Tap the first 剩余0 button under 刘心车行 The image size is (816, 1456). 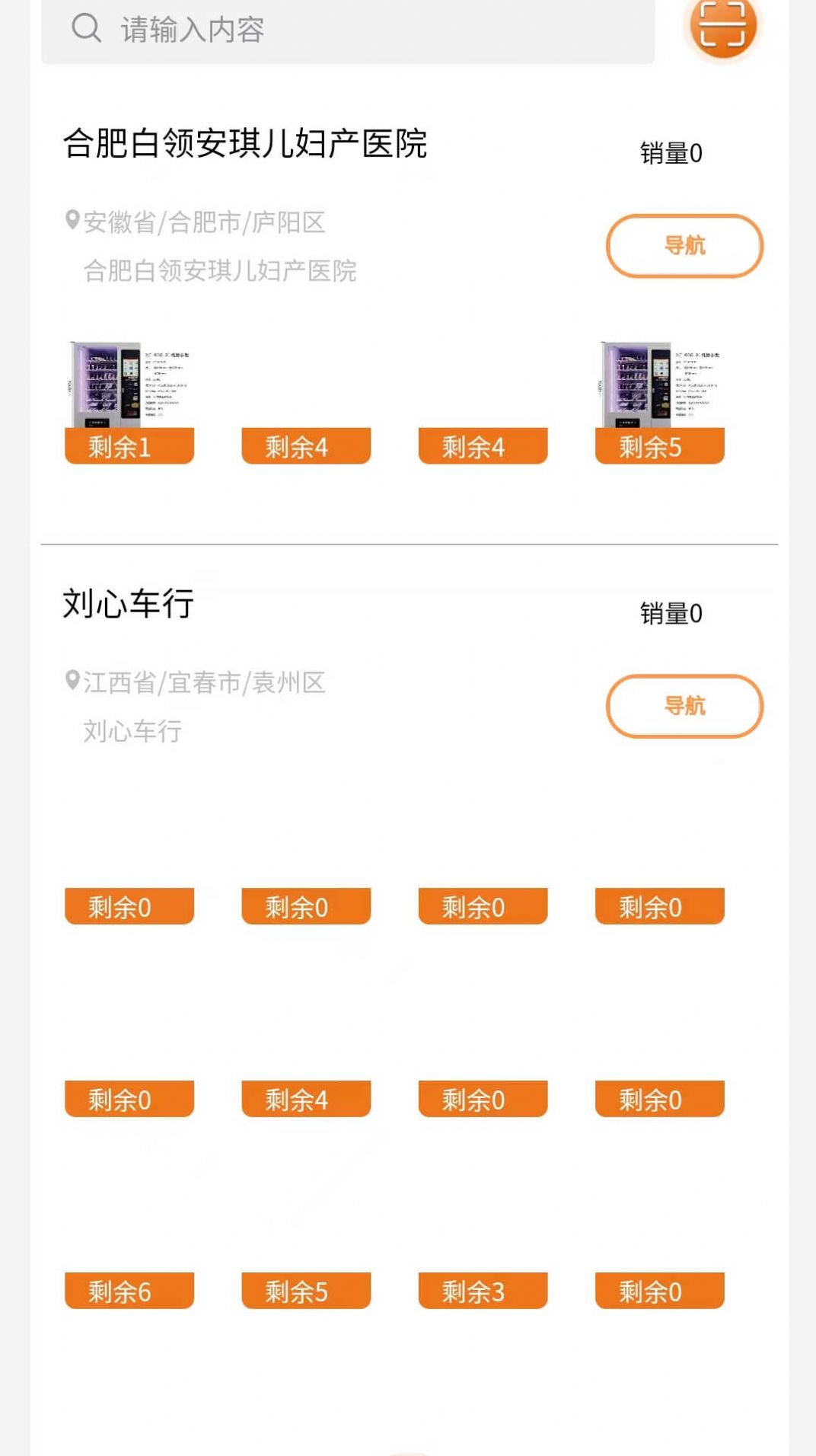(x=127, y=907)
